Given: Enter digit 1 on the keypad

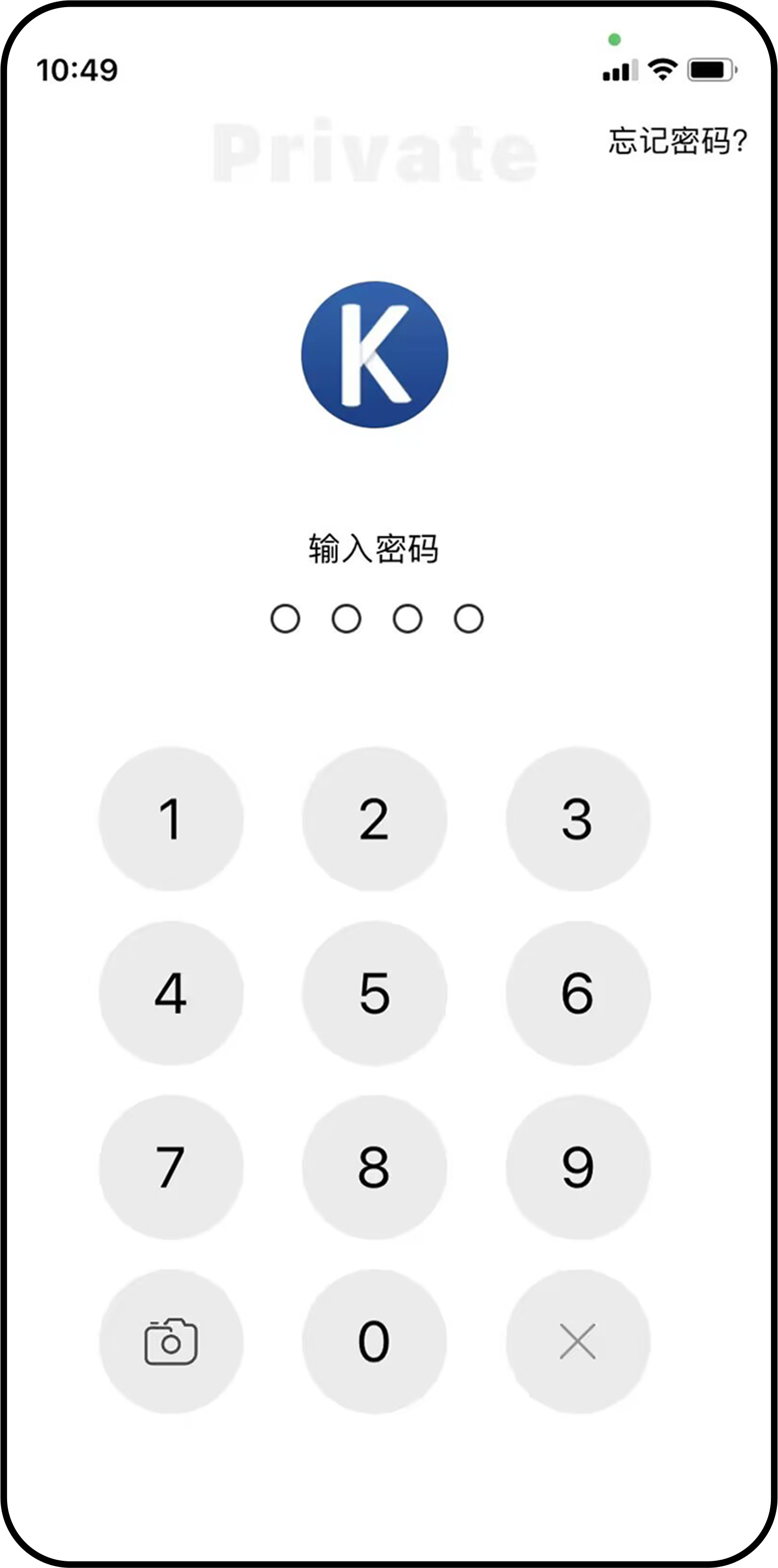Looking at the screenshot, I should (171, 819).
